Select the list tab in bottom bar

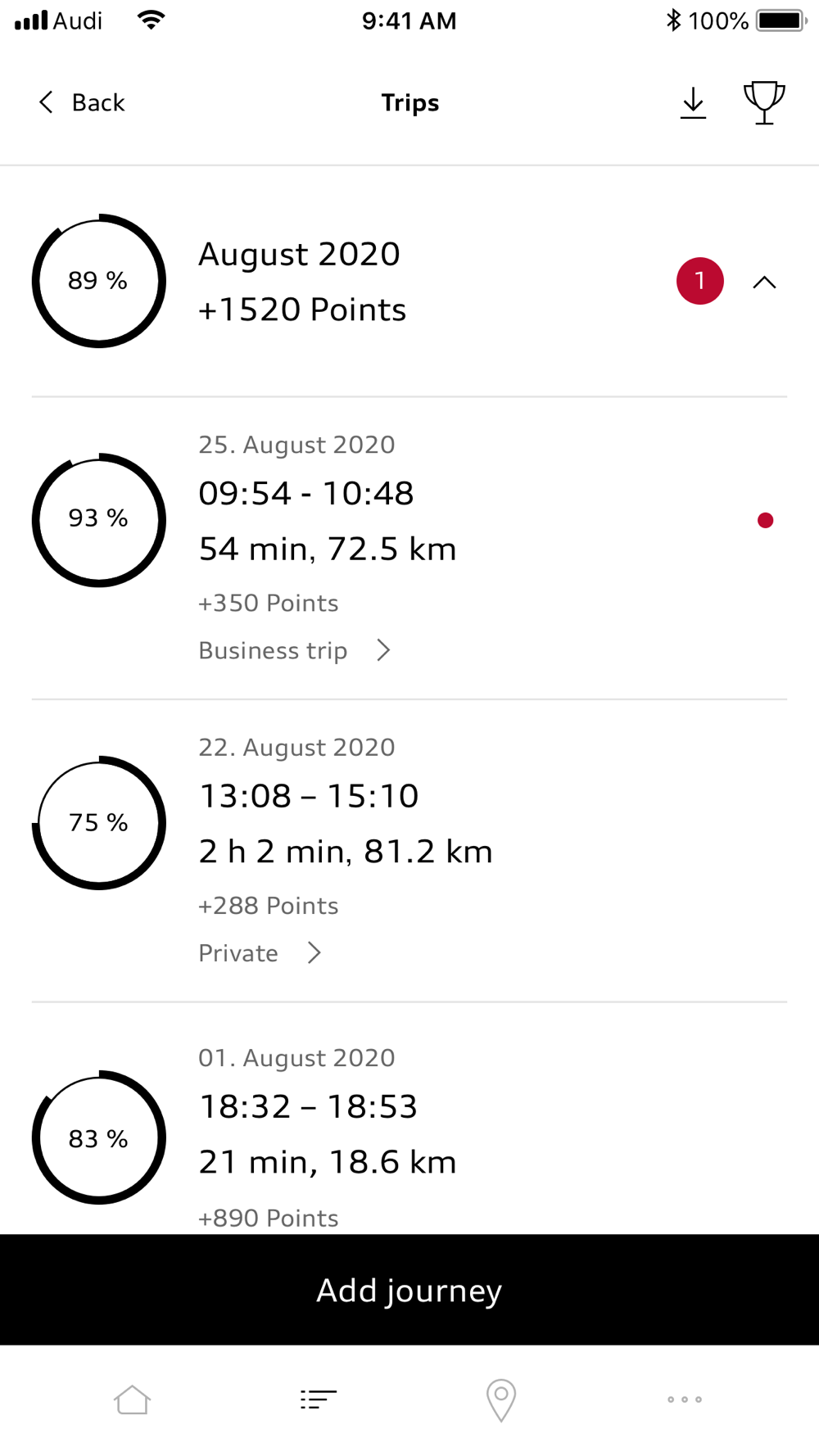click(x=318, y=1399)
